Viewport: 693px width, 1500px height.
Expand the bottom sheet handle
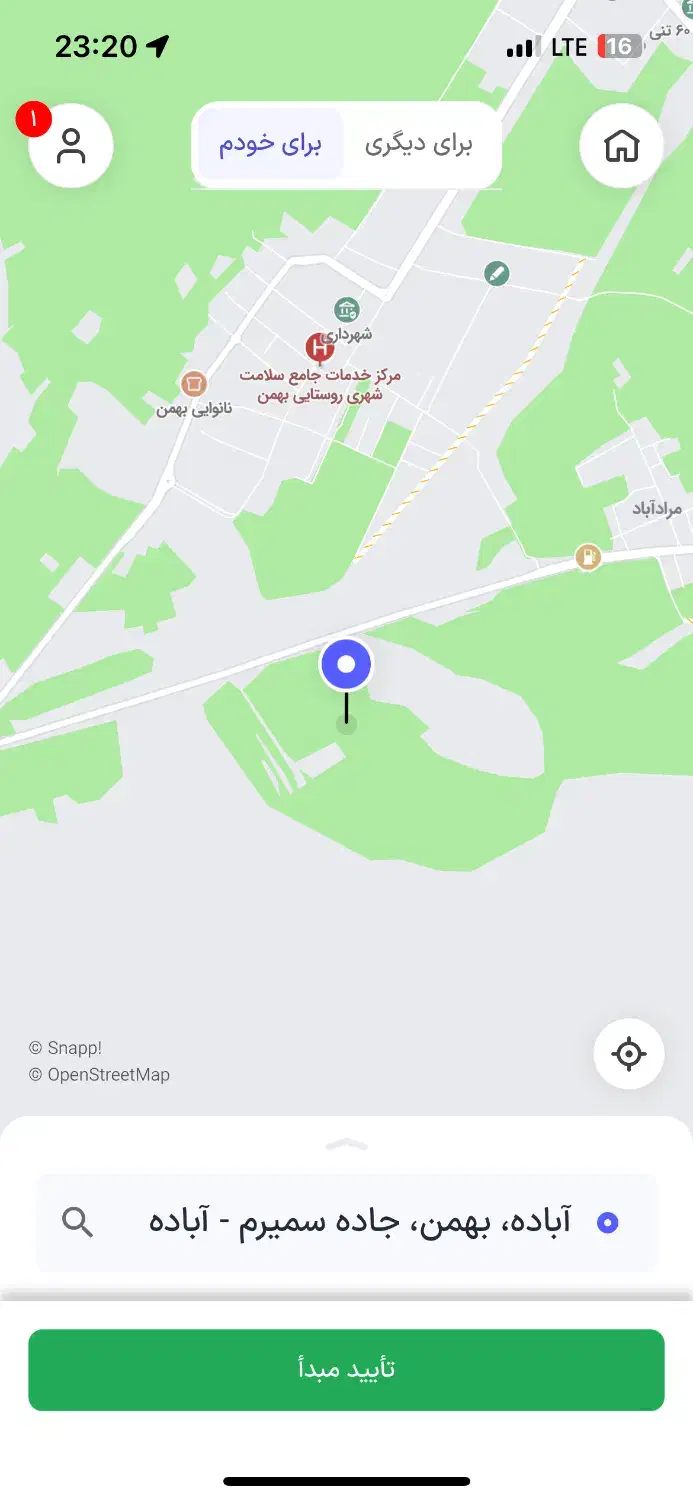(346, 1144)
